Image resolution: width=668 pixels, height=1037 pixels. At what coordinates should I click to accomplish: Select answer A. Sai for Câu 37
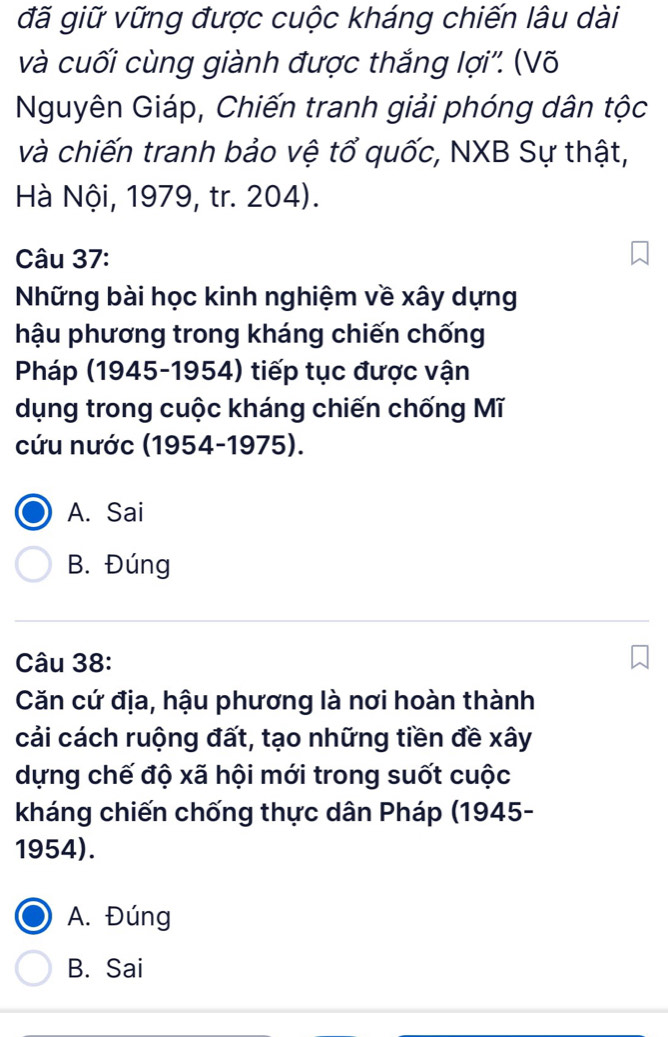(34, 513)
